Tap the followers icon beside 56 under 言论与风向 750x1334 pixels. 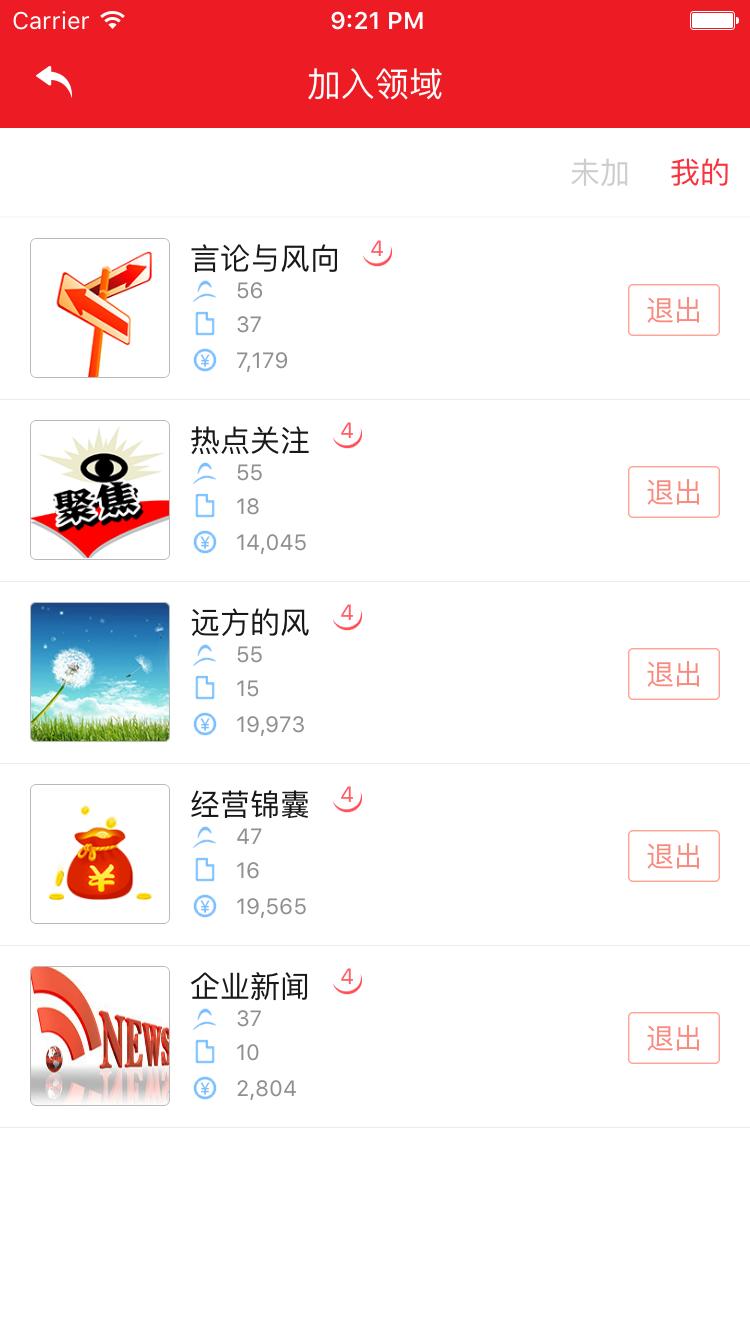[204, 291]
